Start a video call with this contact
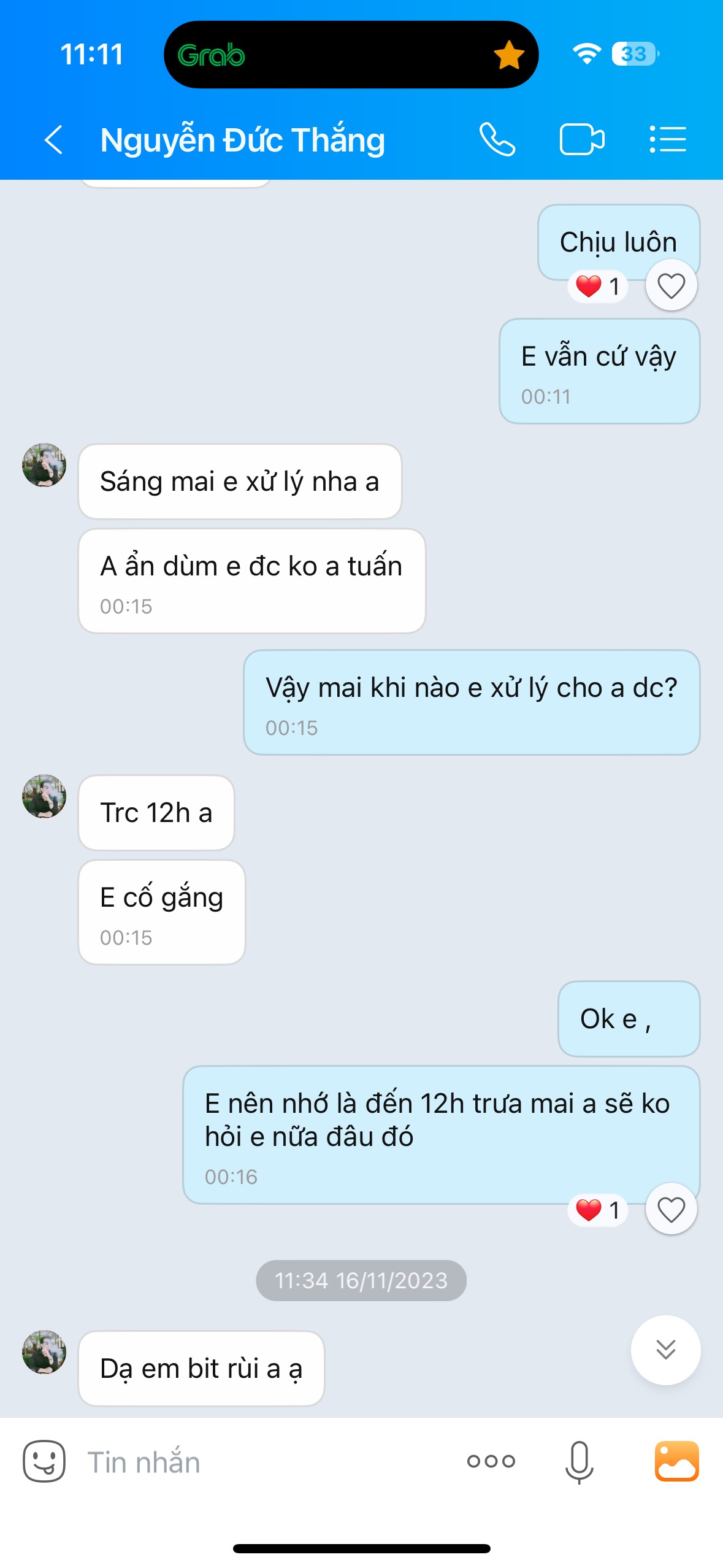 tap(581, 140)
